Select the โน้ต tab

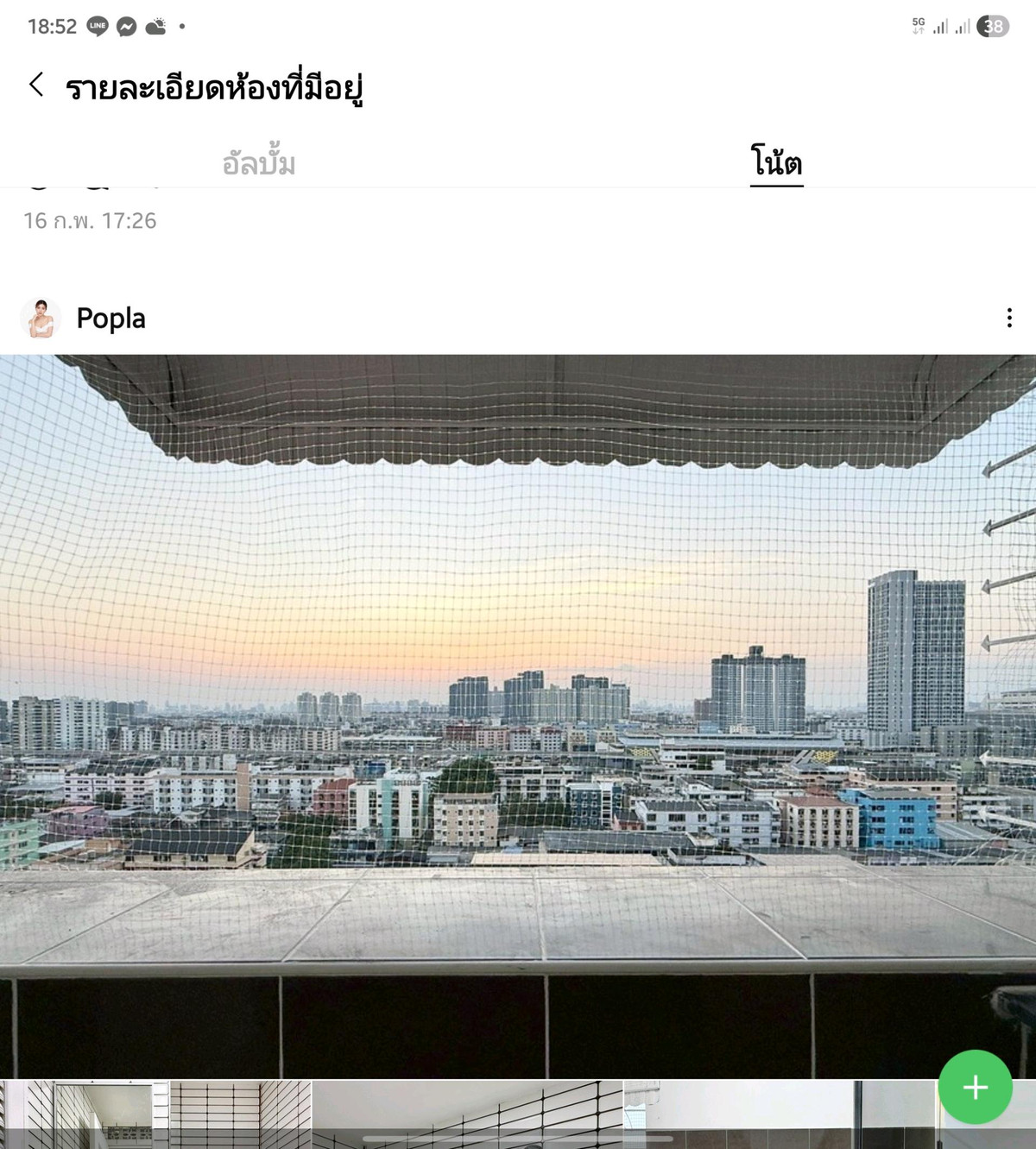point(776,163)
